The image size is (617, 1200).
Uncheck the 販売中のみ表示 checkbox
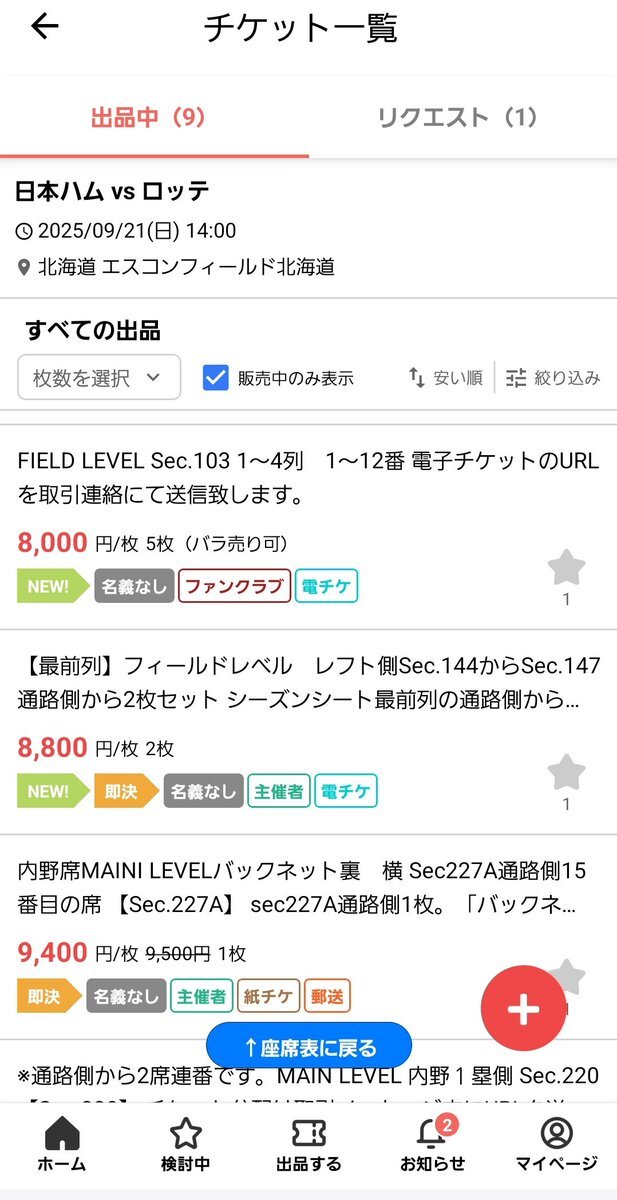click(215, 377)
